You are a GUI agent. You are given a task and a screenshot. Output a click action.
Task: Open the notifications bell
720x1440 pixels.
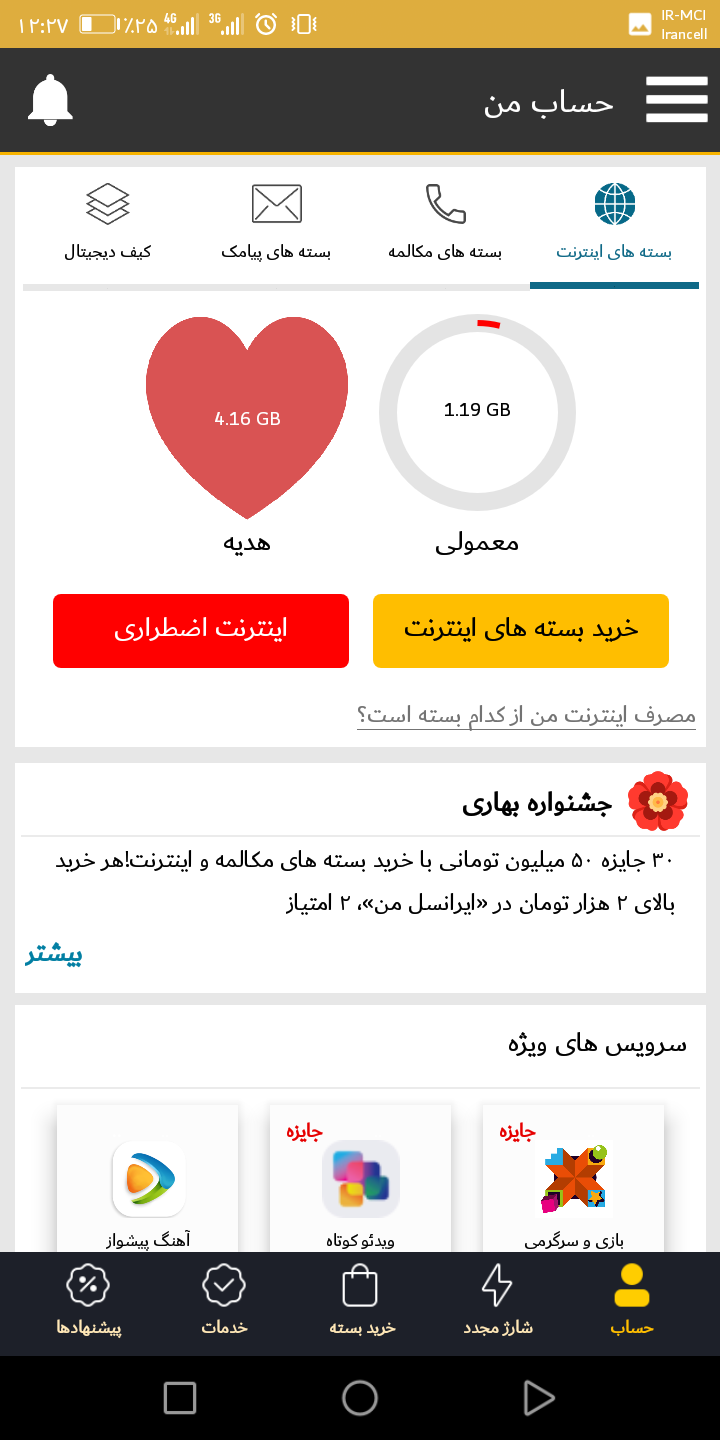[50, 100]
